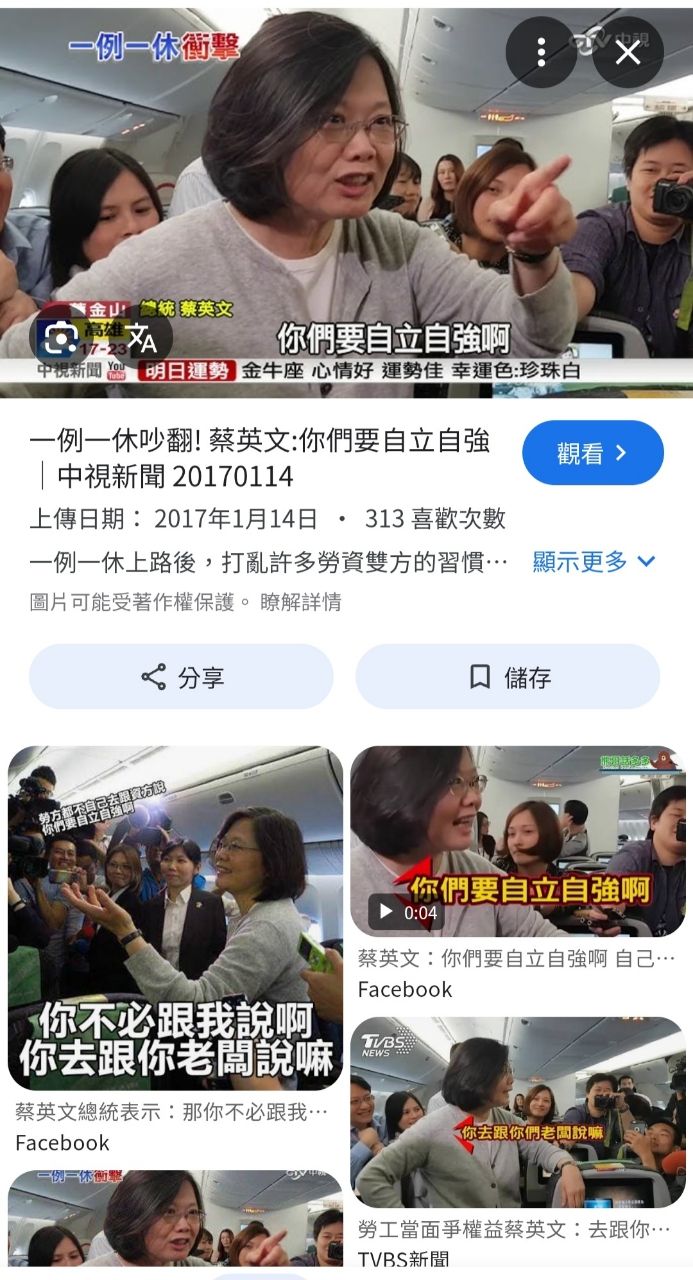
Task: Open the 瞭解詳情 copyright link
Action: point(300,602)
